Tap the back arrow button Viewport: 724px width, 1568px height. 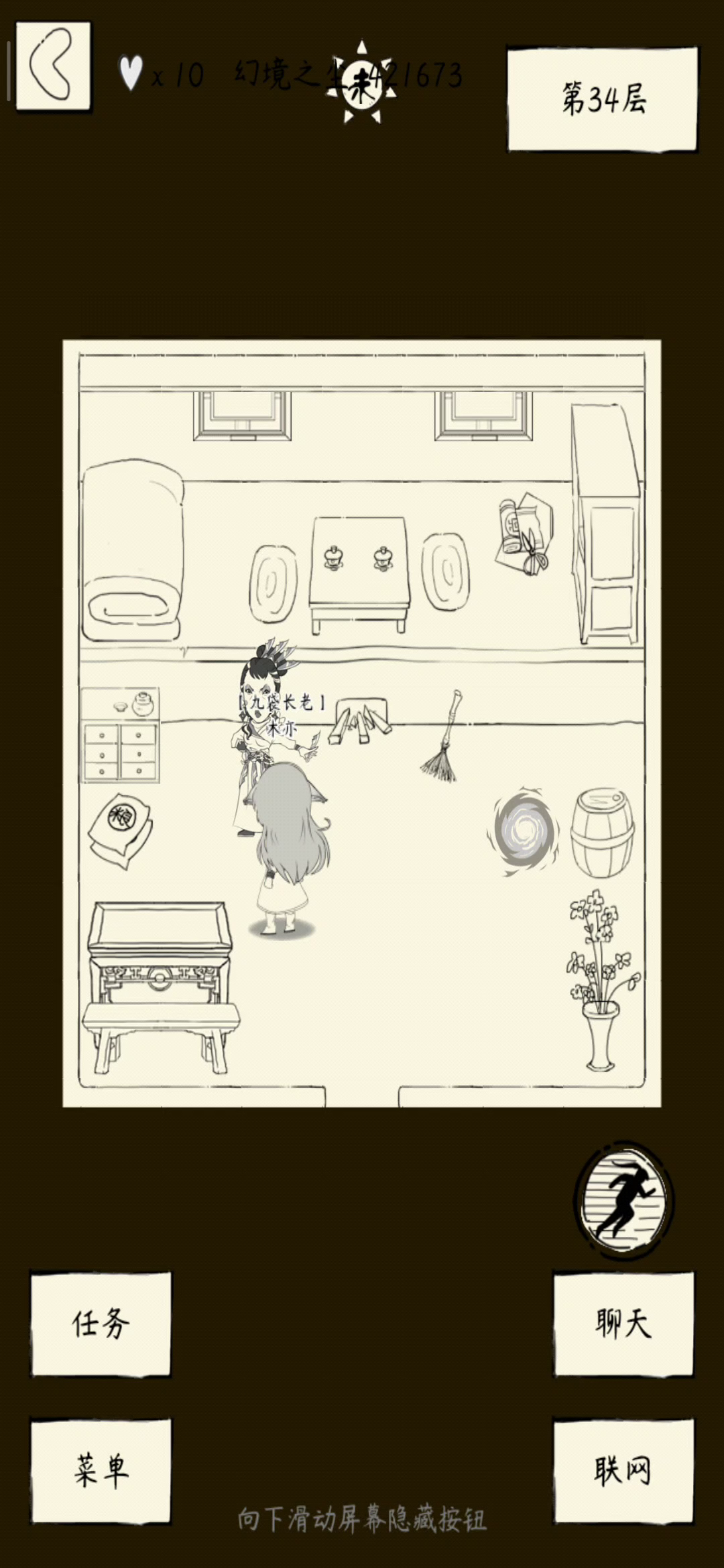tap(53, 66)
